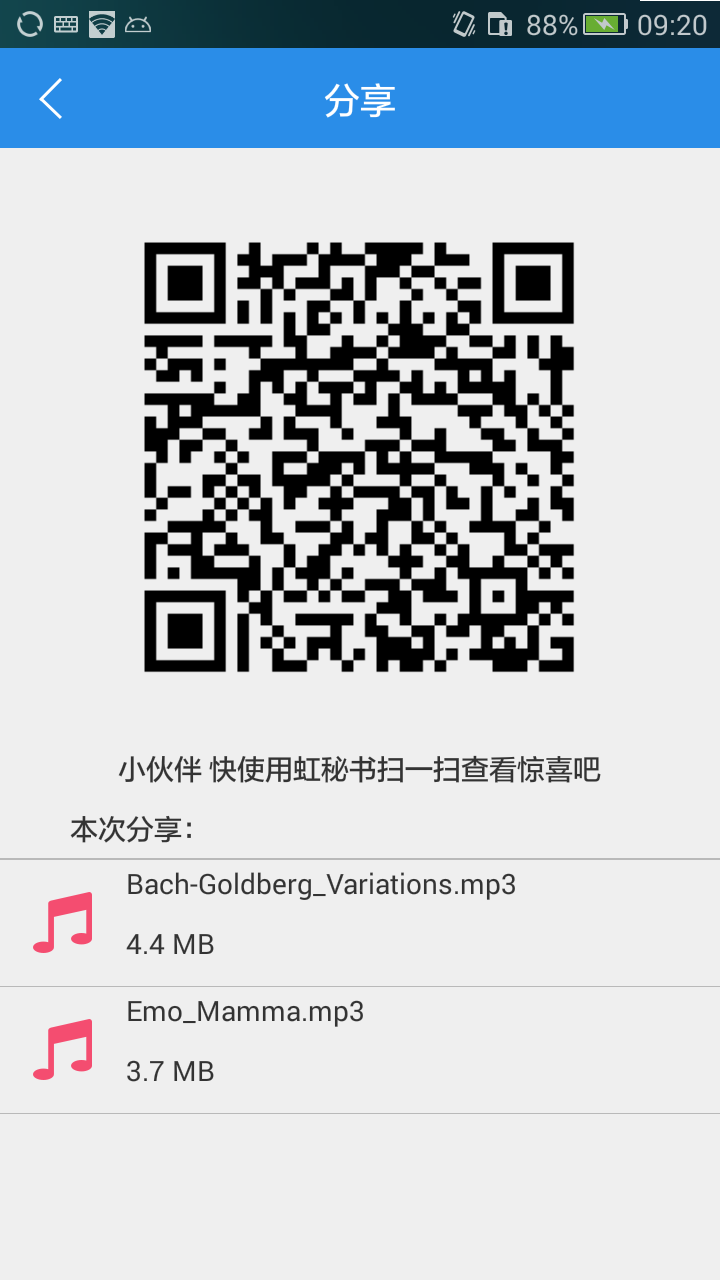Tap the keyboard icon in the status bar
This screenshot has height=1280, width=720.
[x=64, y=22]
